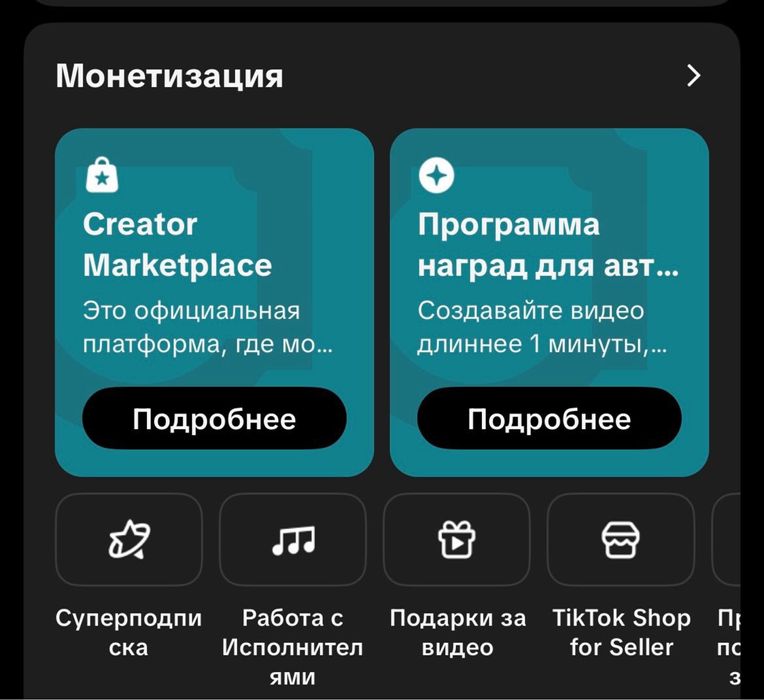Open the Монетизация section via its chevron
Screen dimensions: 764x700
(693, 76)
